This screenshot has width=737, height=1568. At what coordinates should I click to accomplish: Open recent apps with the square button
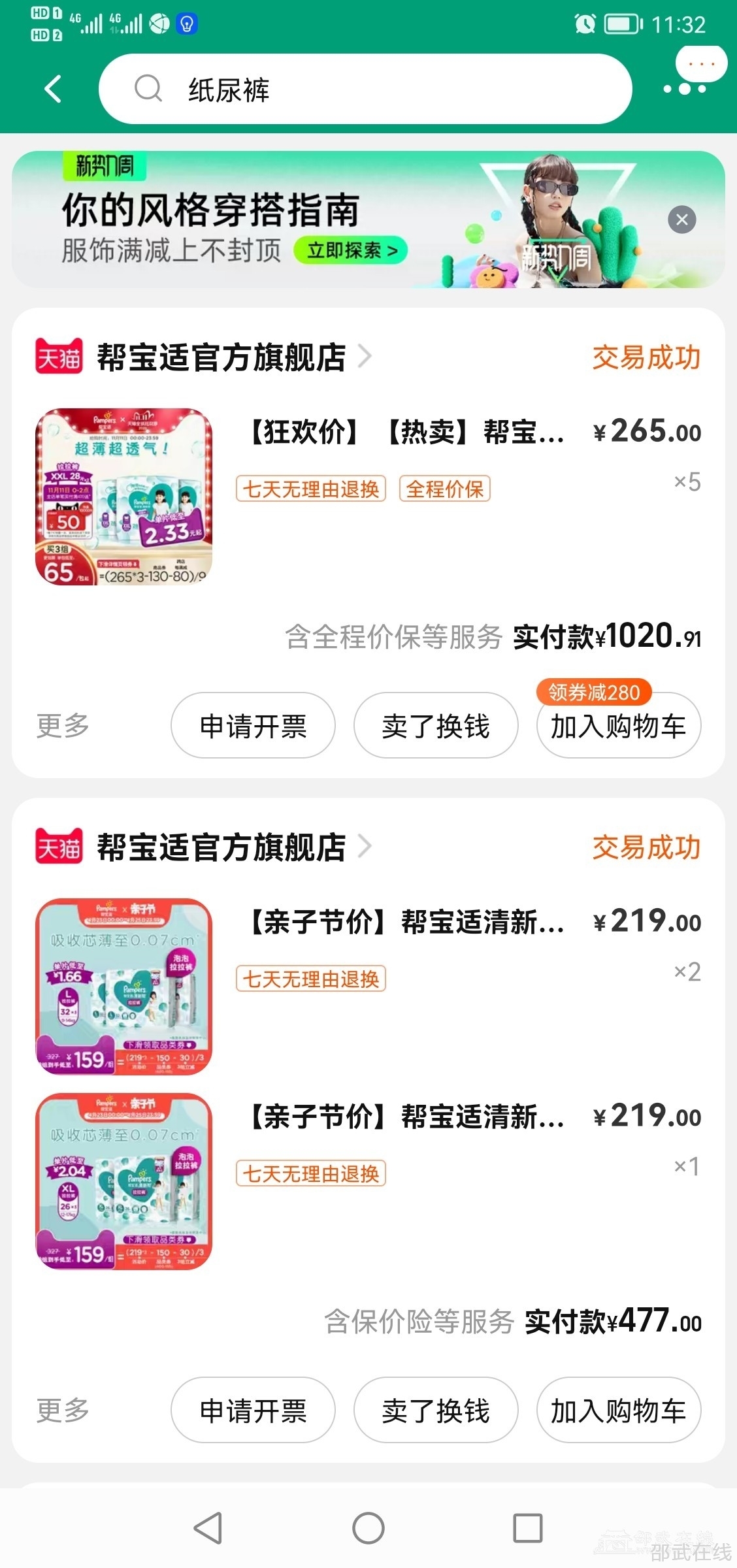click(528, 1528)
